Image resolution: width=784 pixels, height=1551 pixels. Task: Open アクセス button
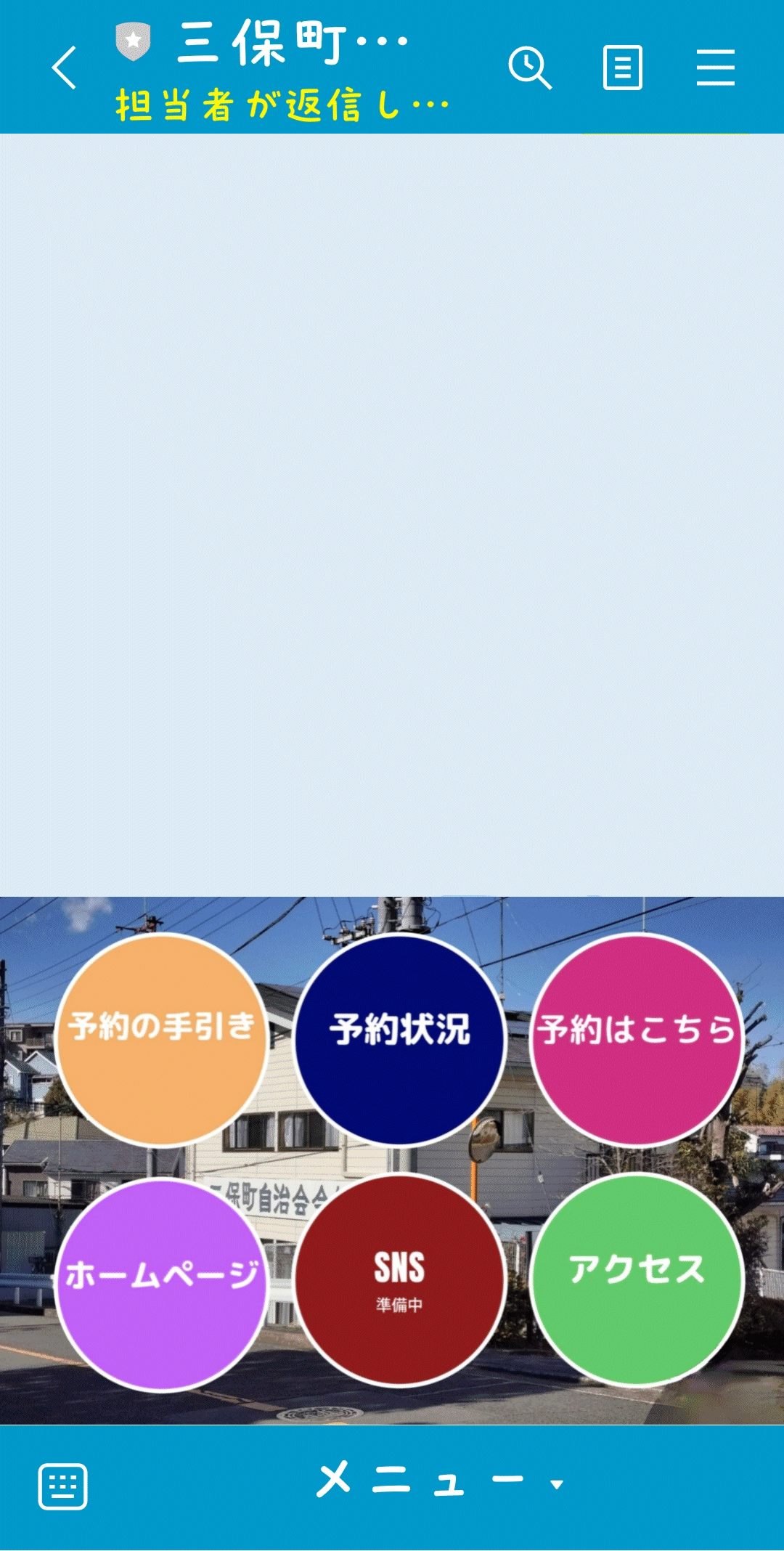point(637,1279)
